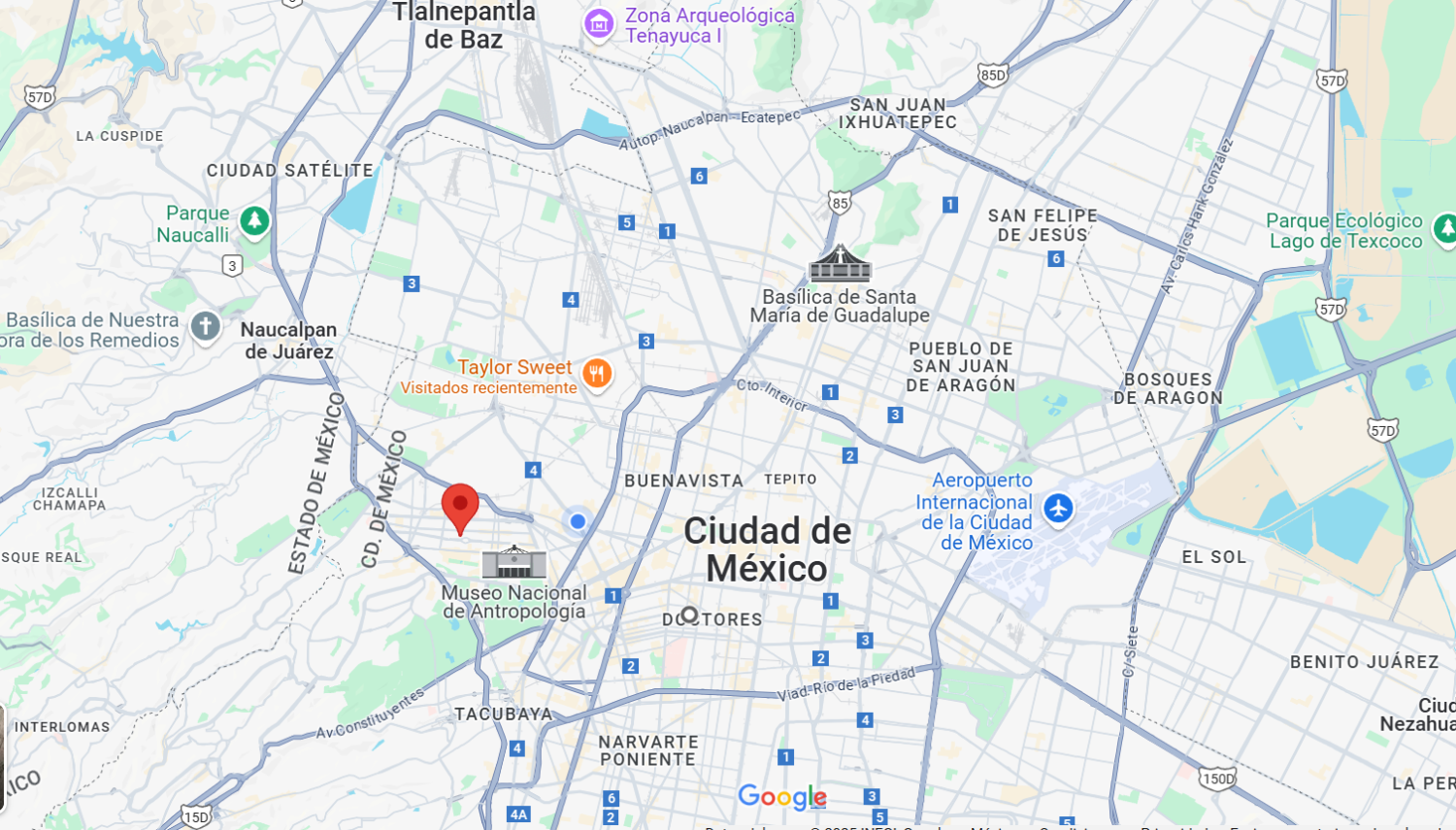Select the Museo Nacional de Antropología landmark
The height and width of the screenshot is (830, 1456).
point(514,562)
